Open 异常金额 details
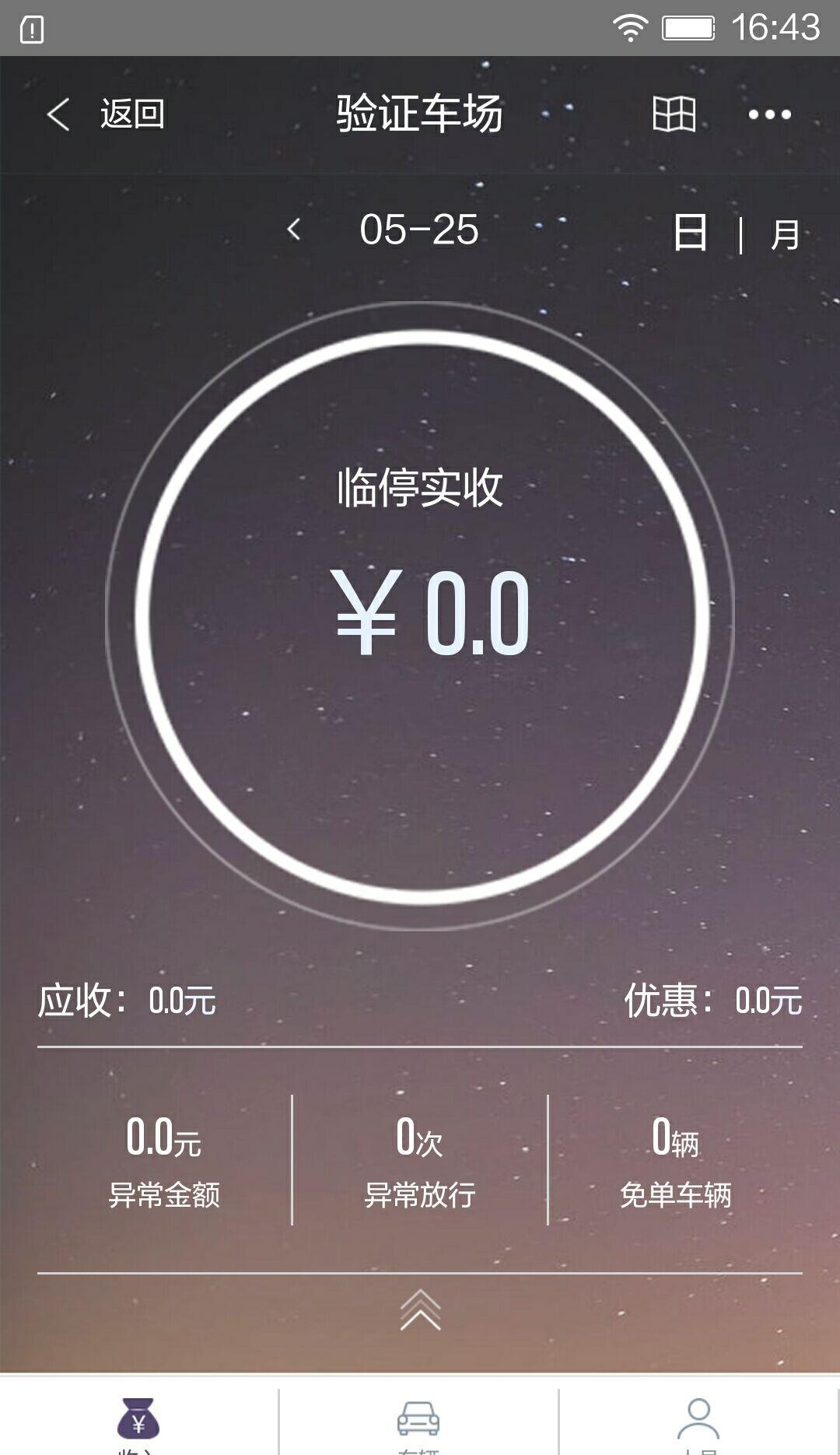Screen dimensions: 840x1455 click(x=164, y=1161)
